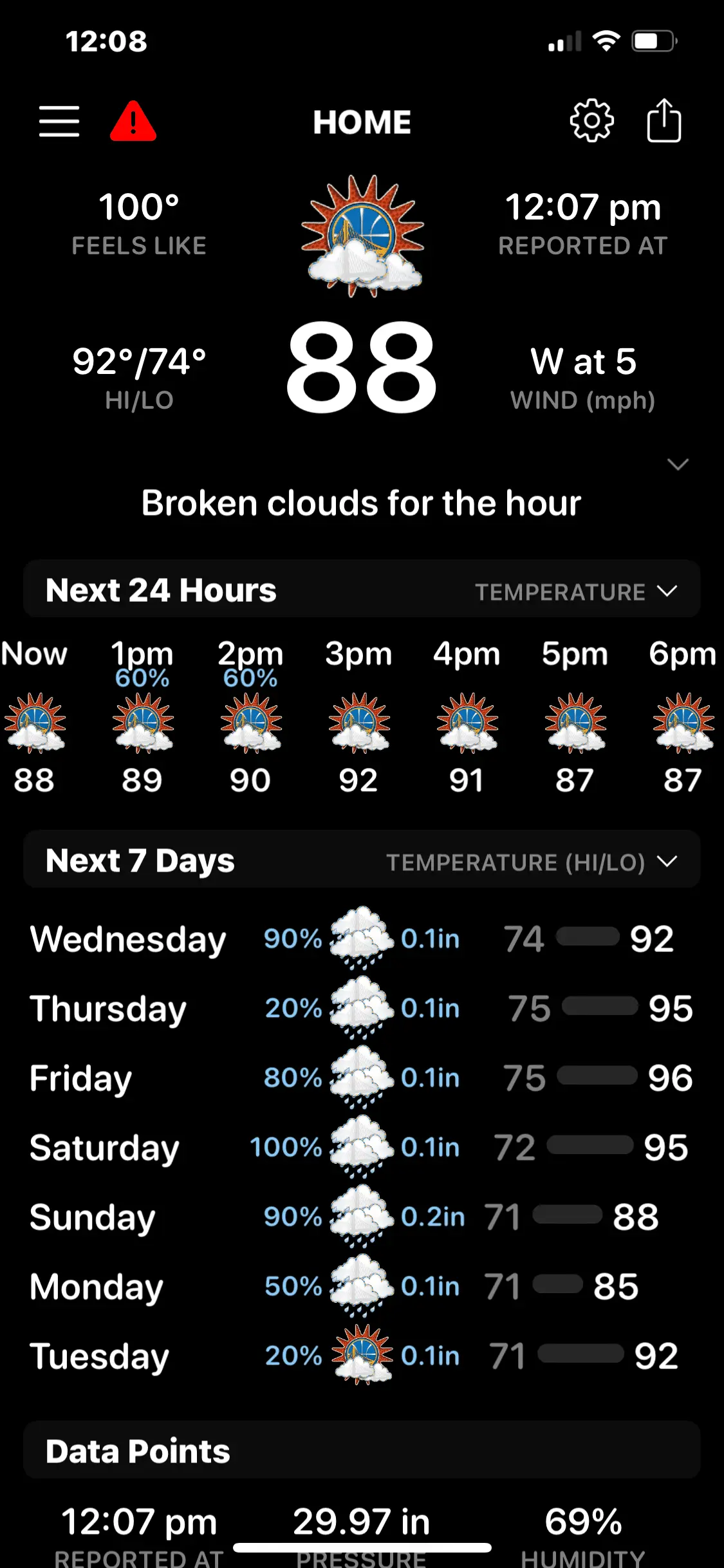The width and height of the screenshot is (724, 1568).
Task: Change the Next 7 Days Temperature (HI/LO) dropdown
Action: coord(532,862)
